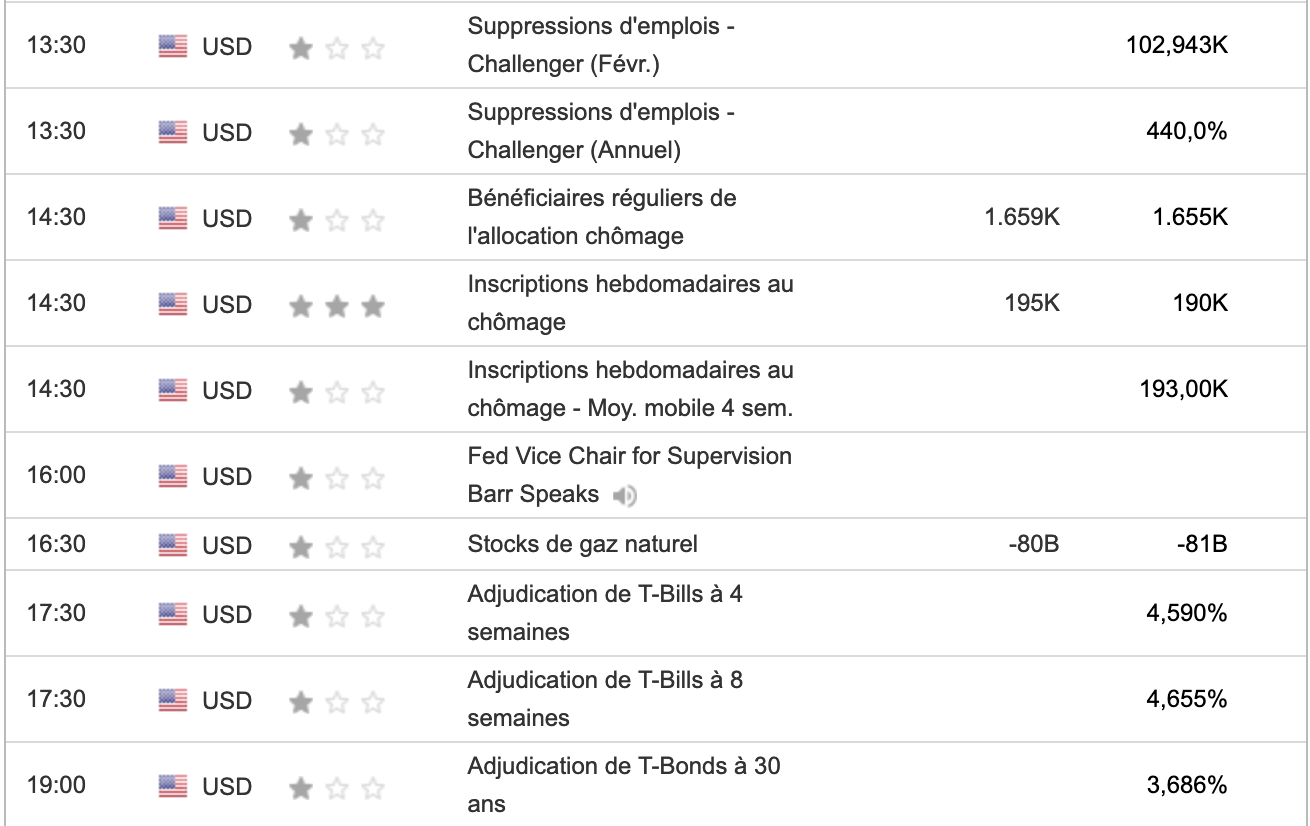The height and width of the screenshot is (826, 1310).
Task: Open Suppressions d'emplois Challenger (Annuel) event
Action: (x=600, y=131)
